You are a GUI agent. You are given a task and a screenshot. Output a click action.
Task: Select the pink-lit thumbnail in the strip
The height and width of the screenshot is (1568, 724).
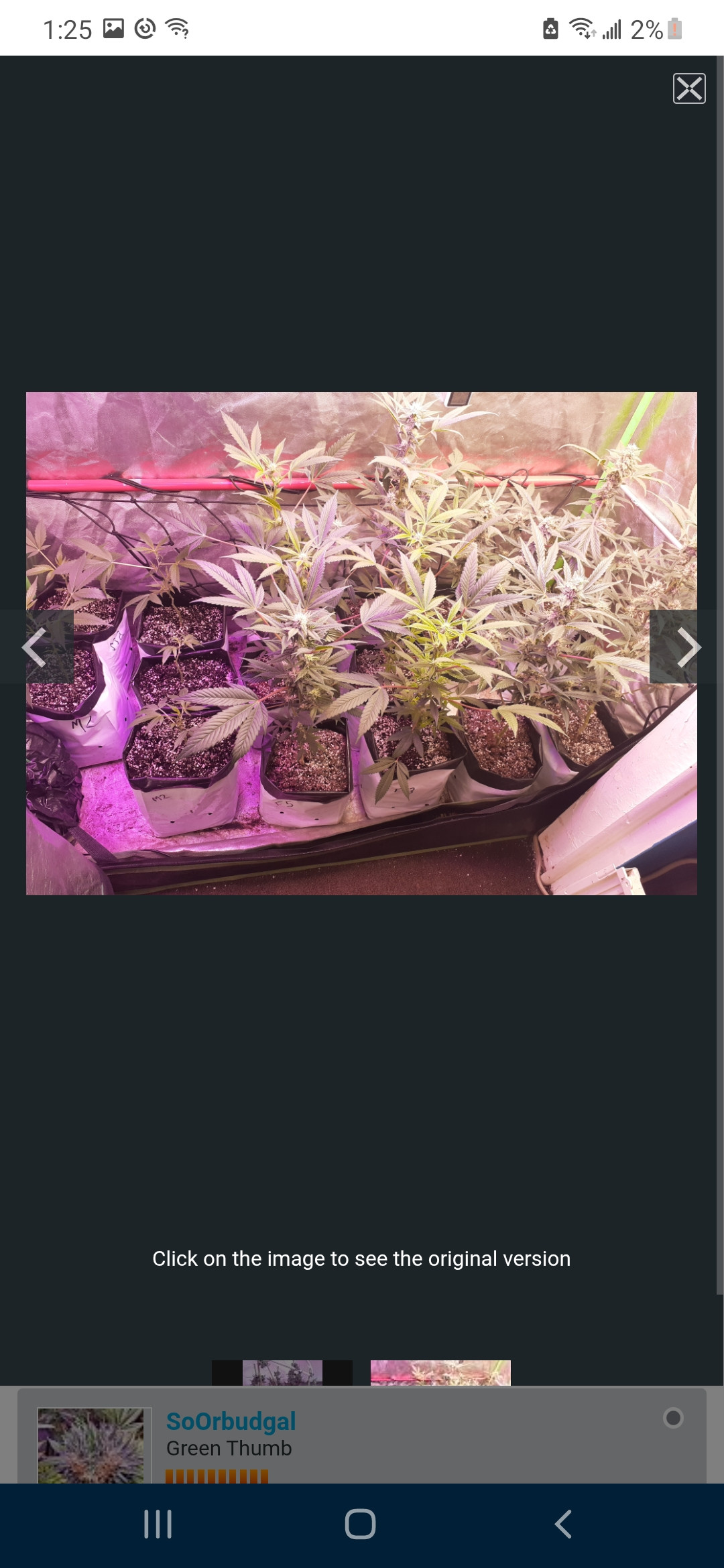click(x=440, y=1372)
